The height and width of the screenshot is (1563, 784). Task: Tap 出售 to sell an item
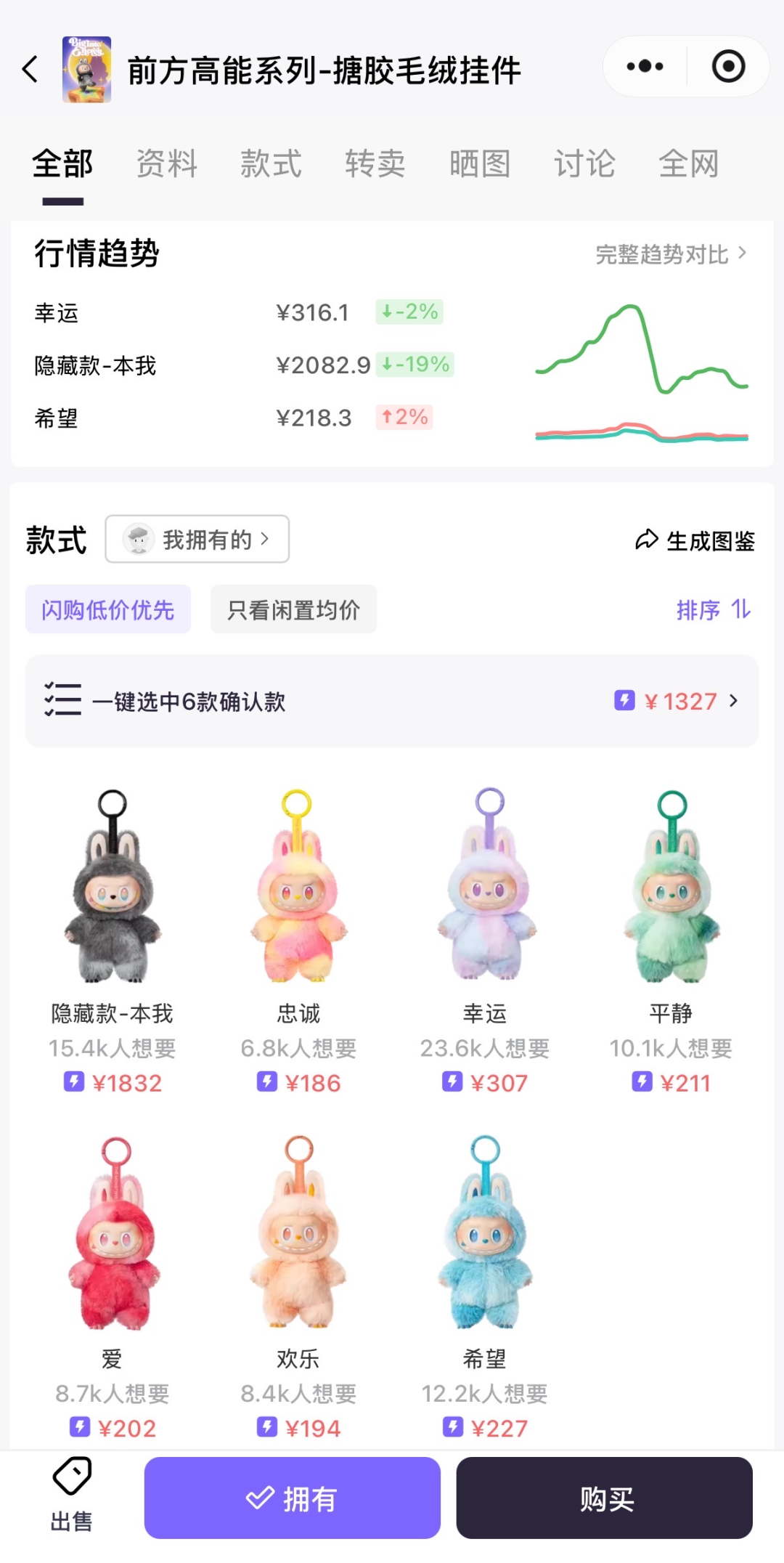71,1495
